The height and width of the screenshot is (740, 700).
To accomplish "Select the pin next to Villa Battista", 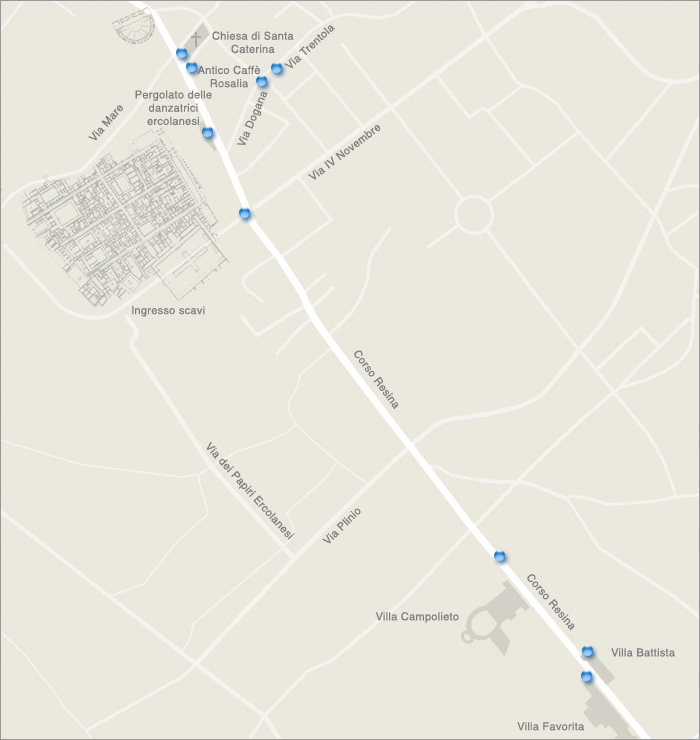I will pos(588,652).
